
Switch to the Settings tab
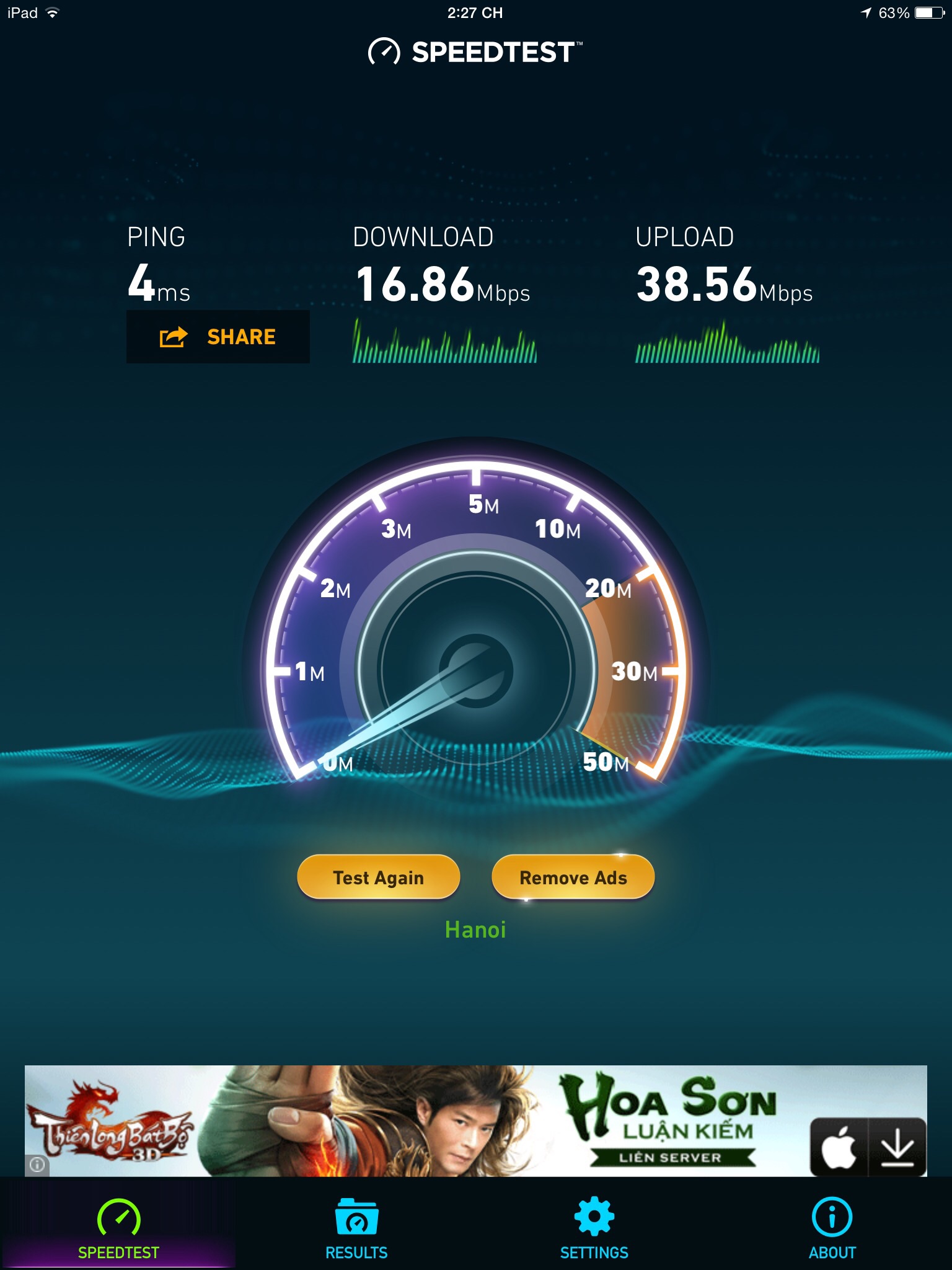(x=594, y=1228)
